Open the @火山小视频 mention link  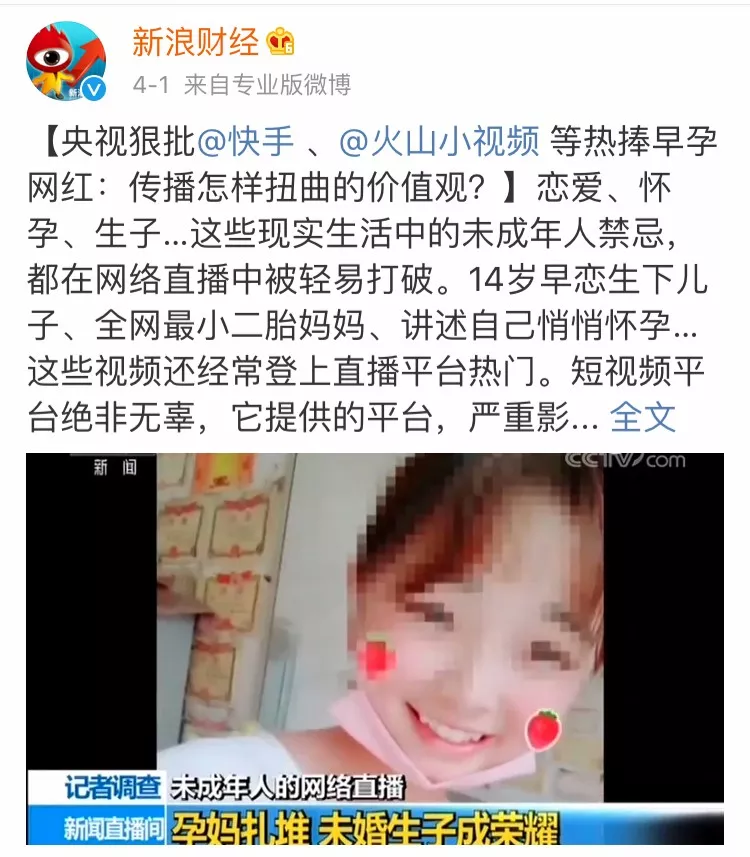pos(439,143)
